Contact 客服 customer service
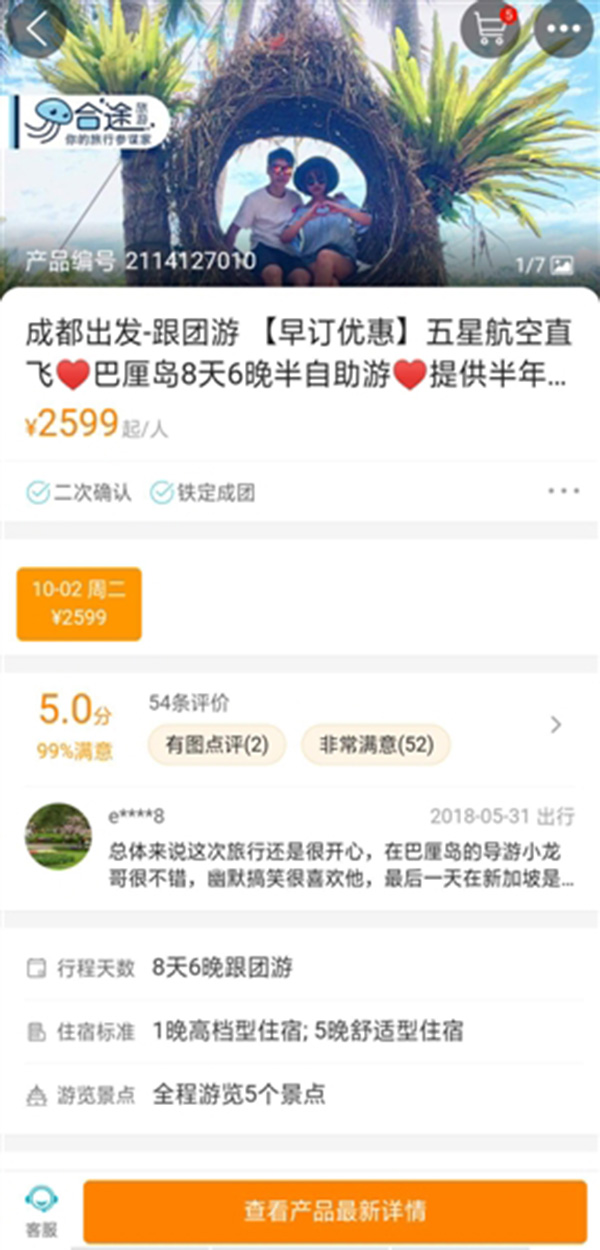The height and width of the screenshot is (1250, 600). [x=41, y=1212]
